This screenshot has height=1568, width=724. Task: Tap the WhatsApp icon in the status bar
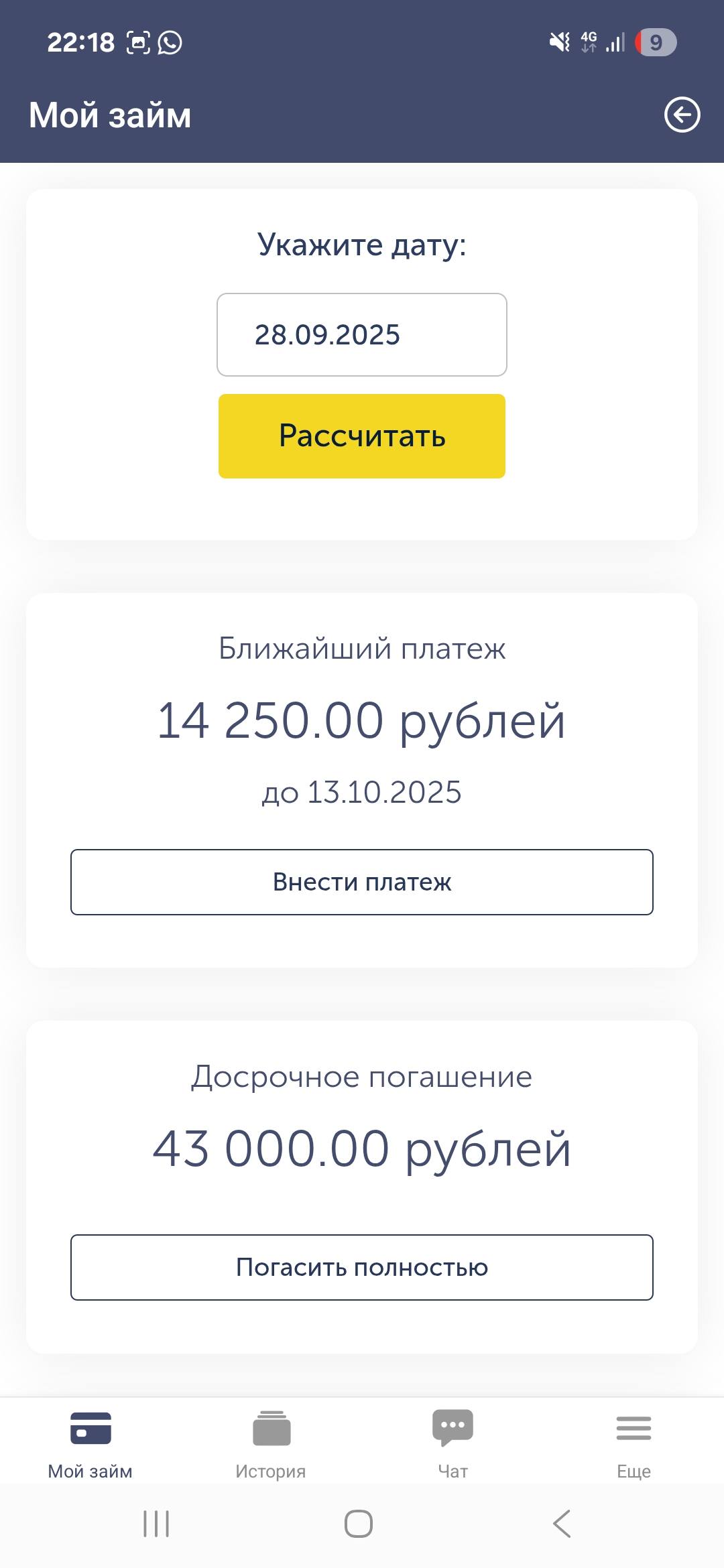click(170, 42)
